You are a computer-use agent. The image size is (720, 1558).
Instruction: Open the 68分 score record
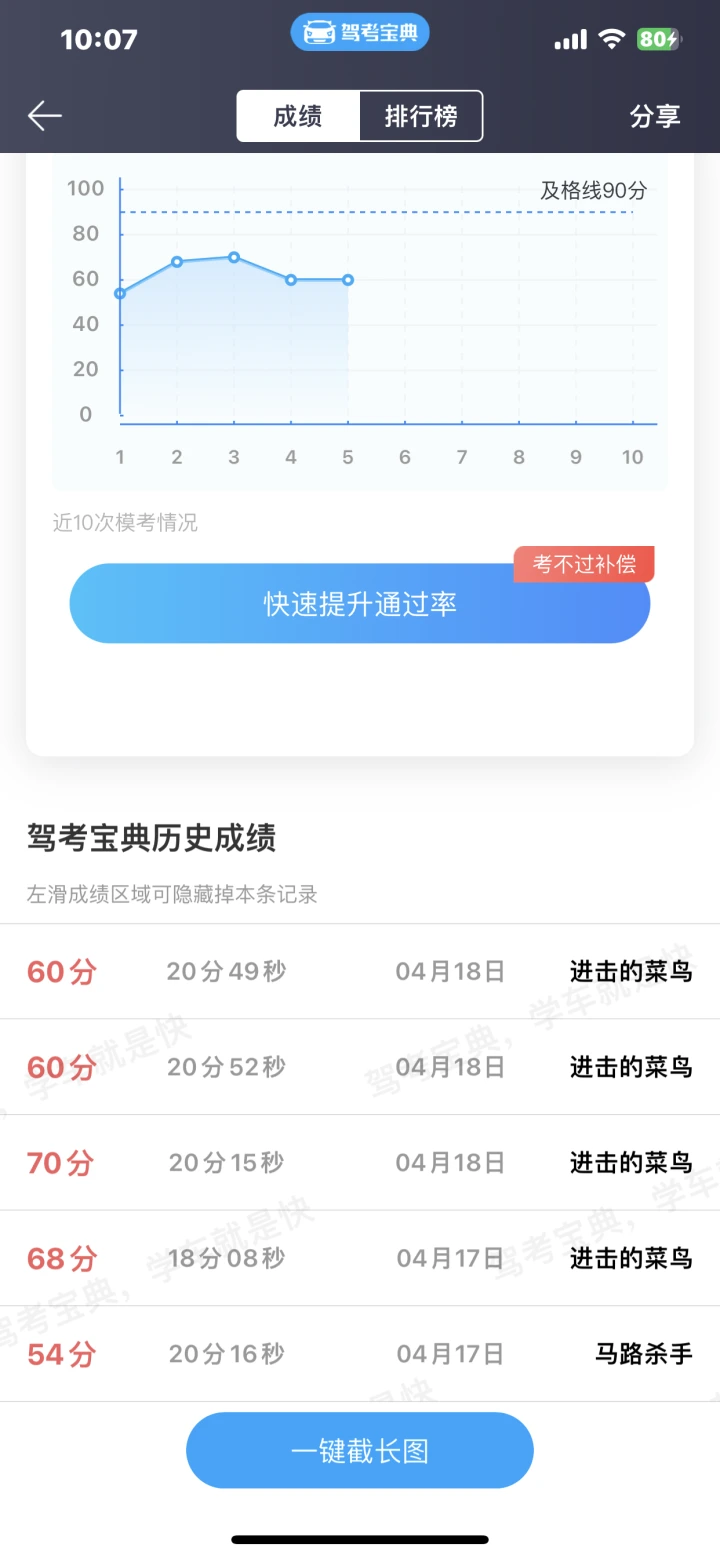(360, 1258)
